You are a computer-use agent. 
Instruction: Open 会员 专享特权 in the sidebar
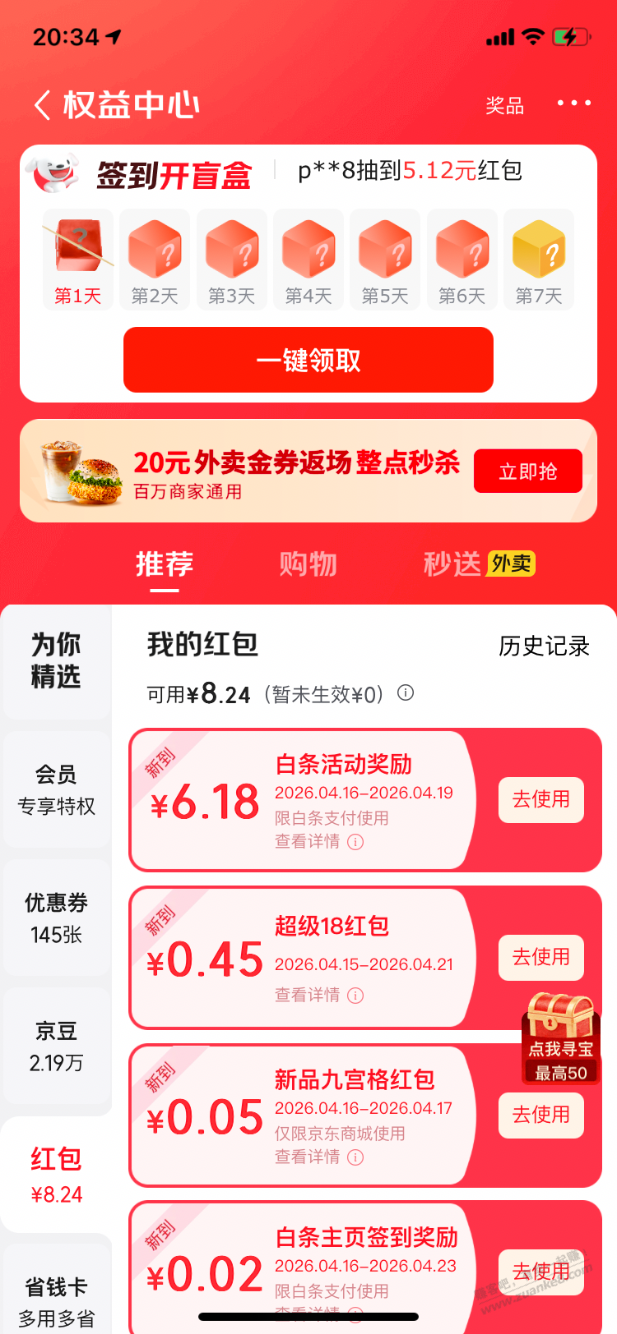pyautogui.click(x=56, y=790)
